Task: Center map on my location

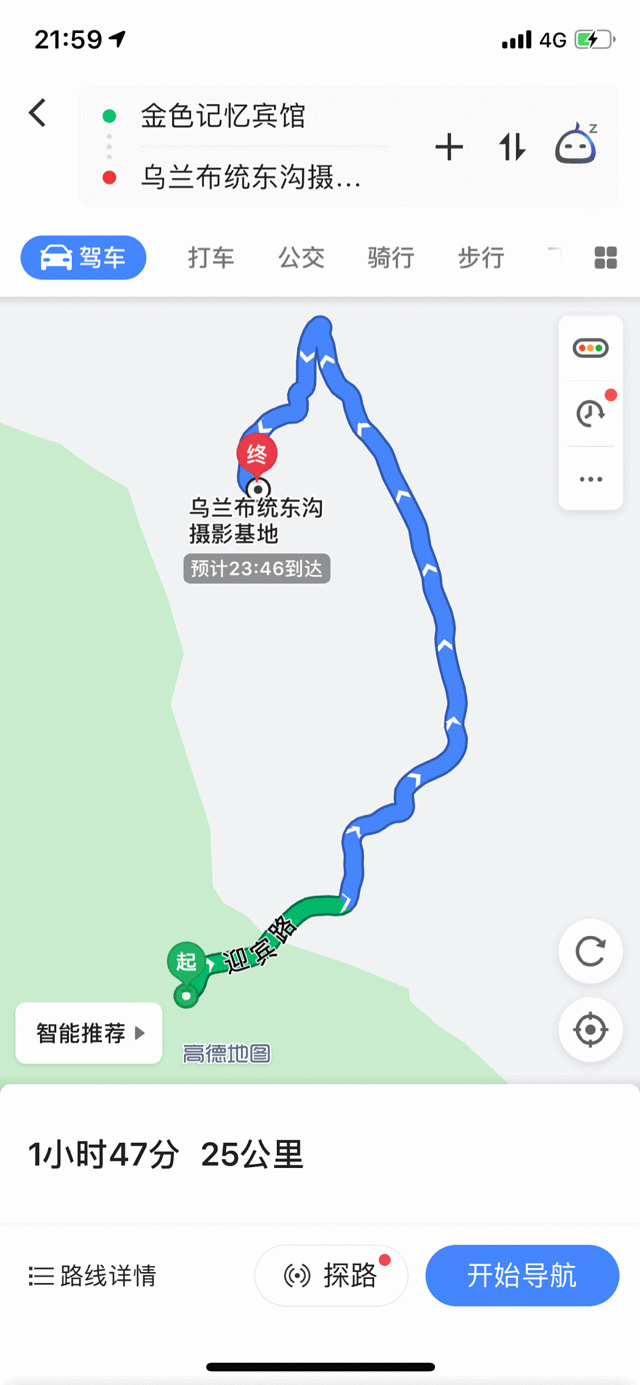Action: tap(590, 1029)
